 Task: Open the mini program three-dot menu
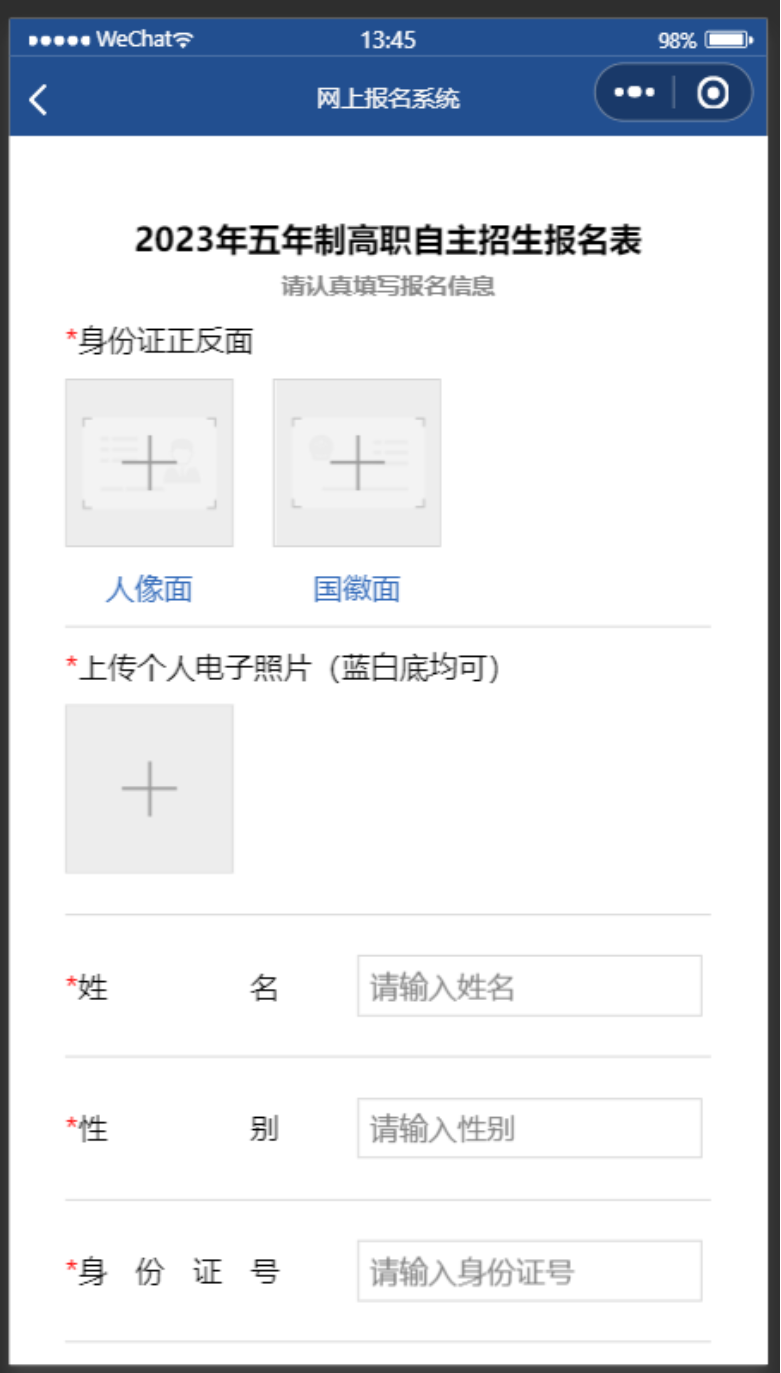click(x=634, y=93)
